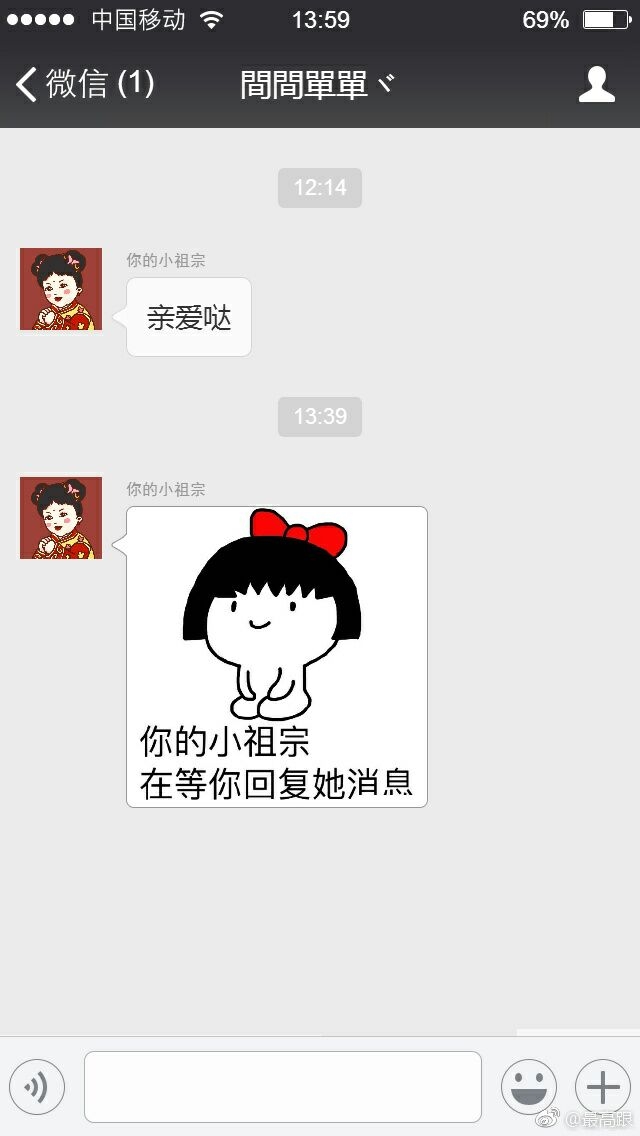Tap the avatar beside the 亲爱哒 message
Screen dimensions: 640x1136
click(x=61, y=289)
